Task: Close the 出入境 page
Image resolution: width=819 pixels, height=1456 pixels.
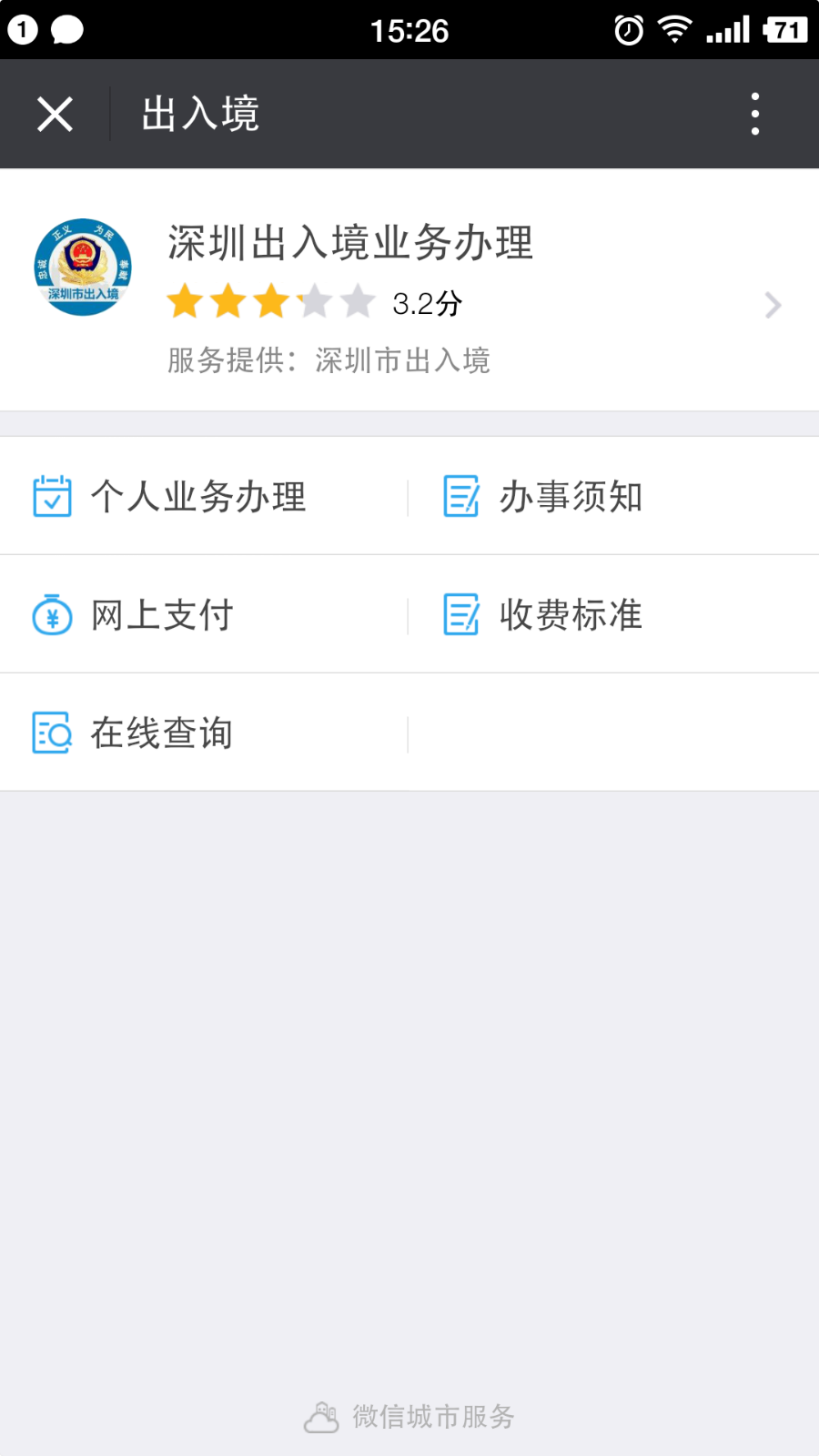Action: pyautogui.click(x=55, y=115)
